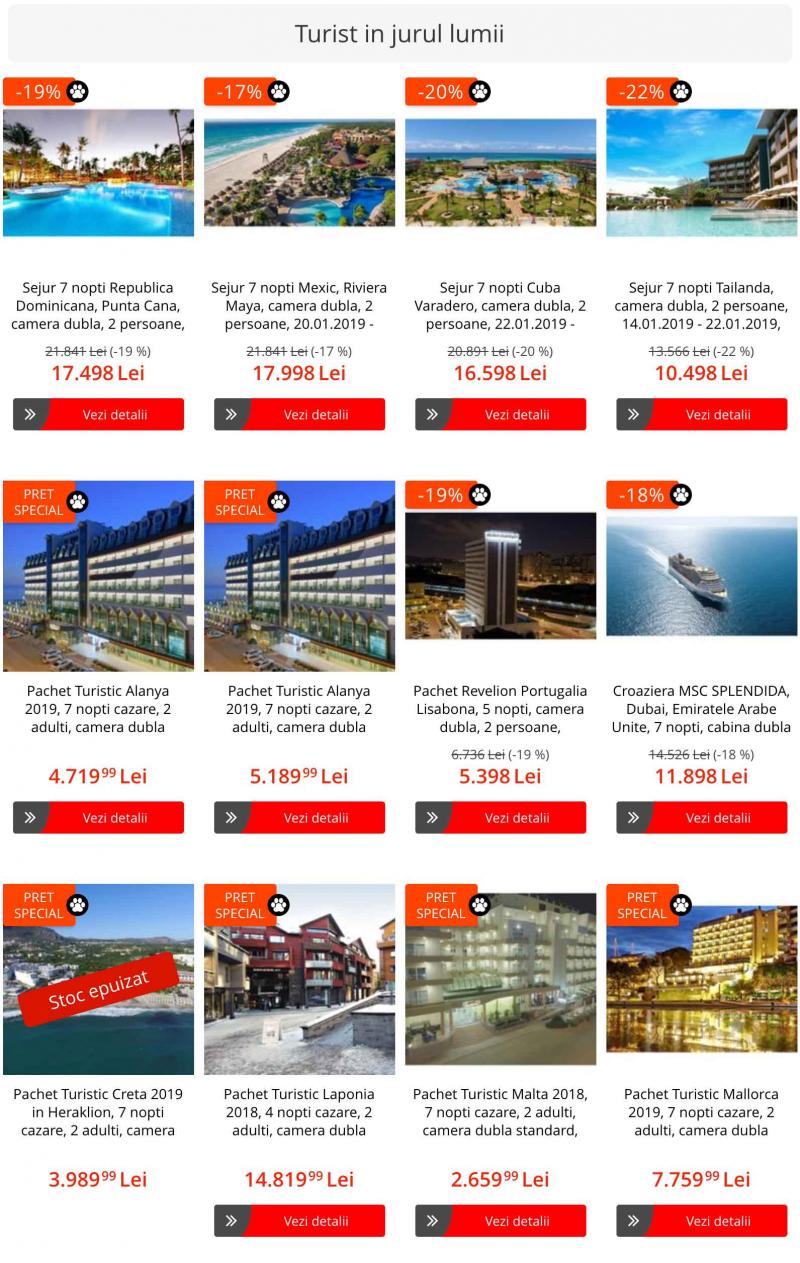This screenshot has height=1263, width=800.
Task: Open the Tailanda hotel pool image
Action: click(702, 172)
